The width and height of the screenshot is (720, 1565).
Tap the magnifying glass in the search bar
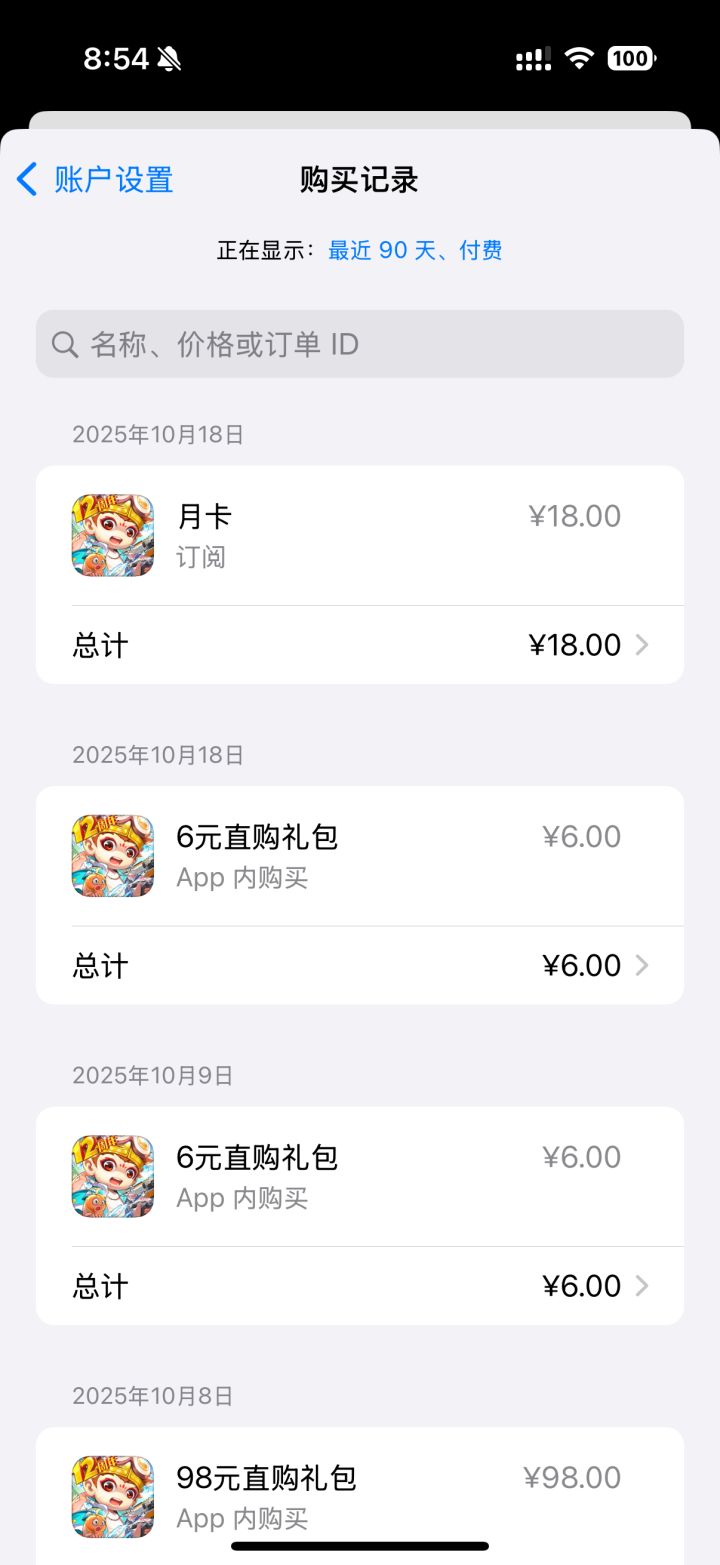point(64,344)
